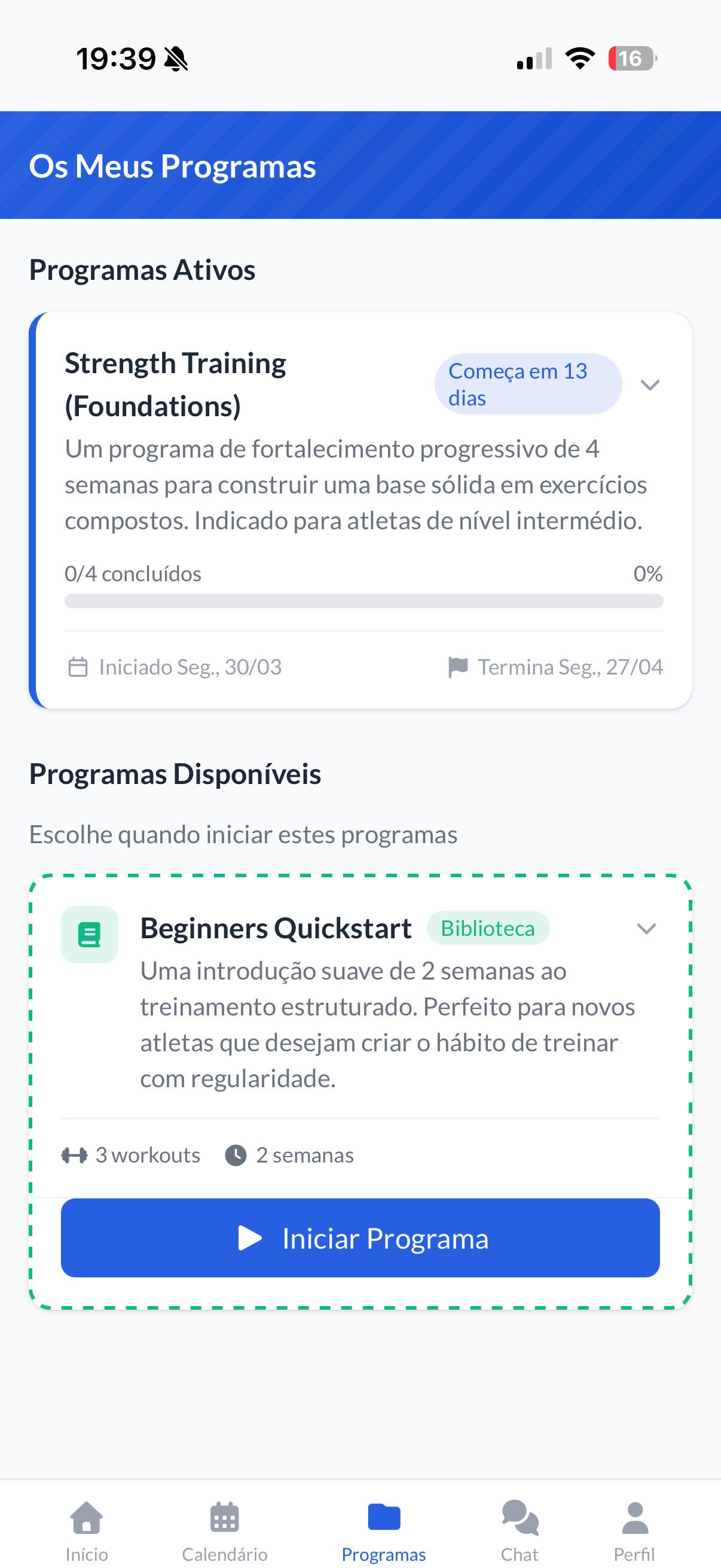Expand the Beginners Quickstart card details
This screenshot has width=721, height=1568.
tap(647, 929)
